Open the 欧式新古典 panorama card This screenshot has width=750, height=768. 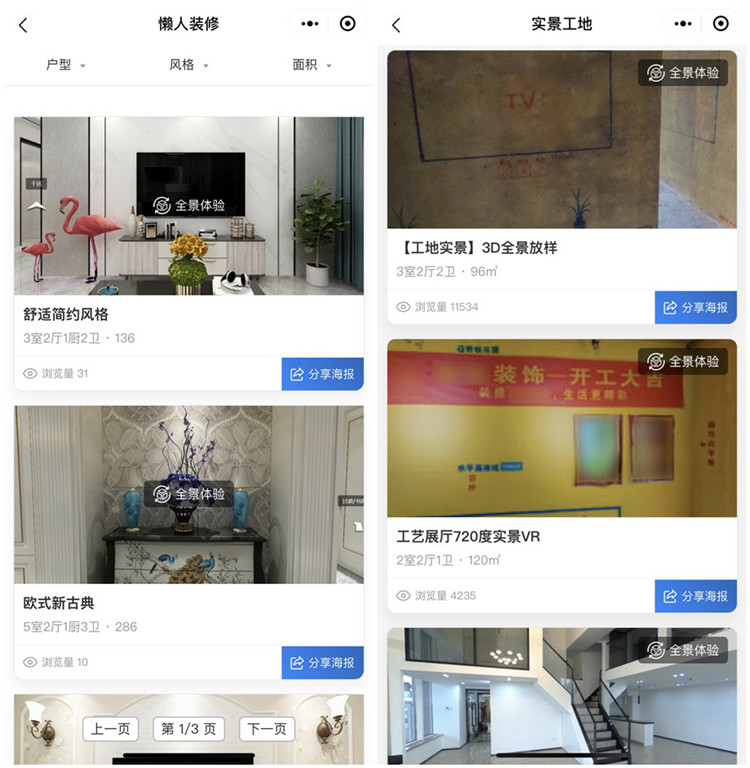coord(189,495)
